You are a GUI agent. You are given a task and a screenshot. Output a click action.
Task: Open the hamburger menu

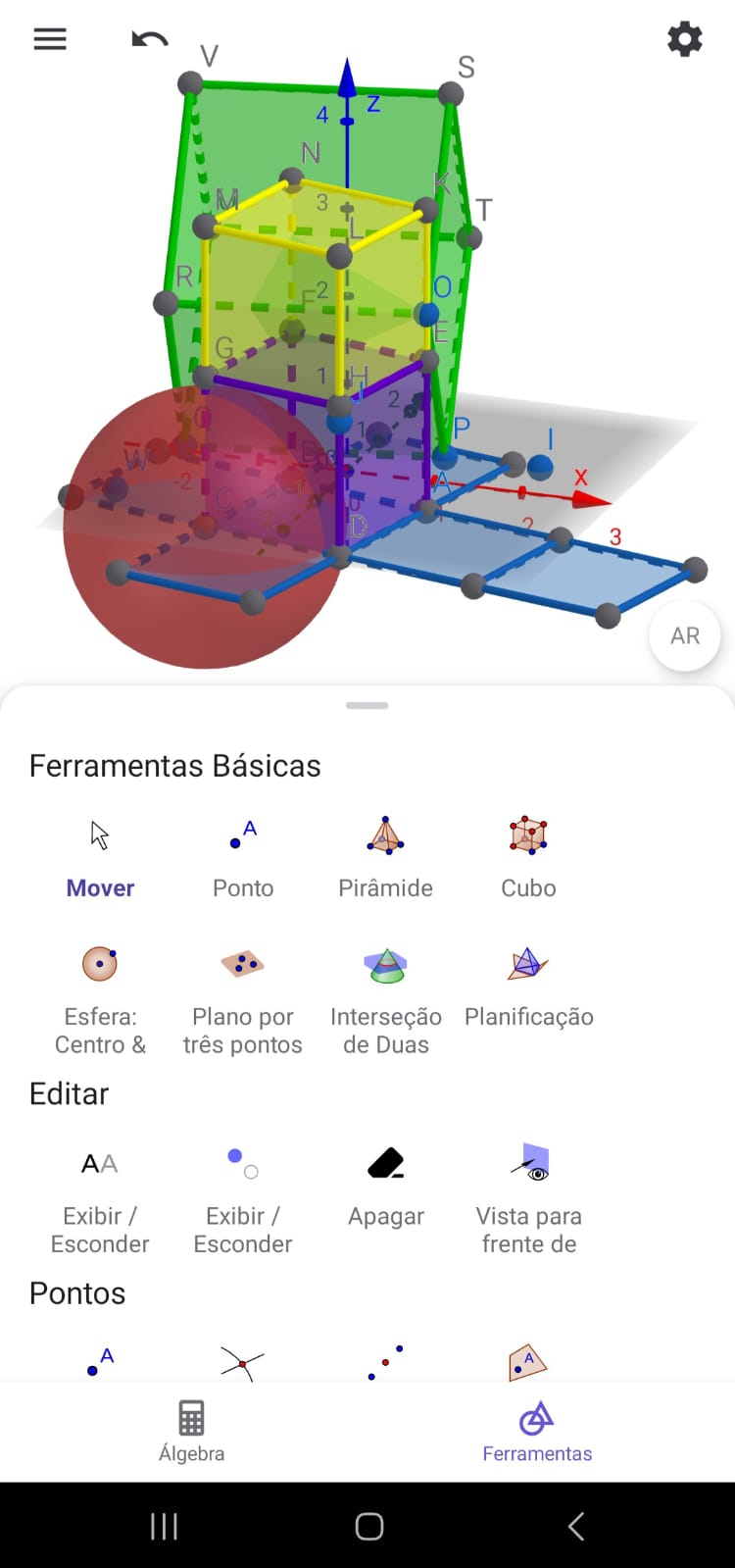pos(50,39)
